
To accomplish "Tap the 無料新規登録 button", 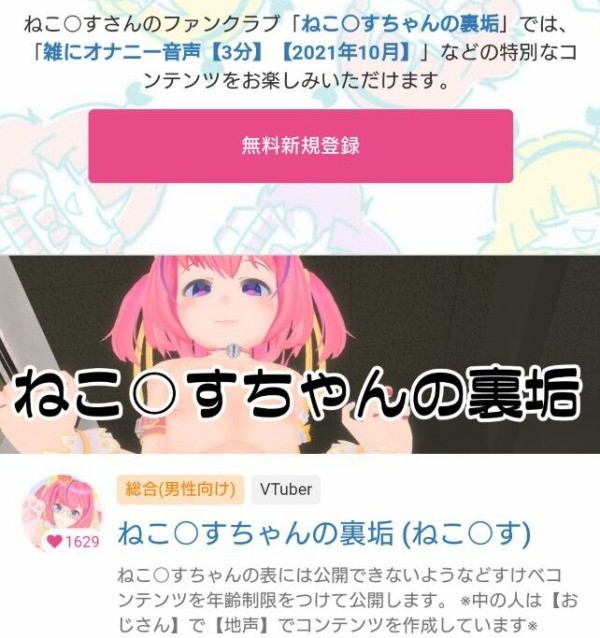I will [300, 146].
